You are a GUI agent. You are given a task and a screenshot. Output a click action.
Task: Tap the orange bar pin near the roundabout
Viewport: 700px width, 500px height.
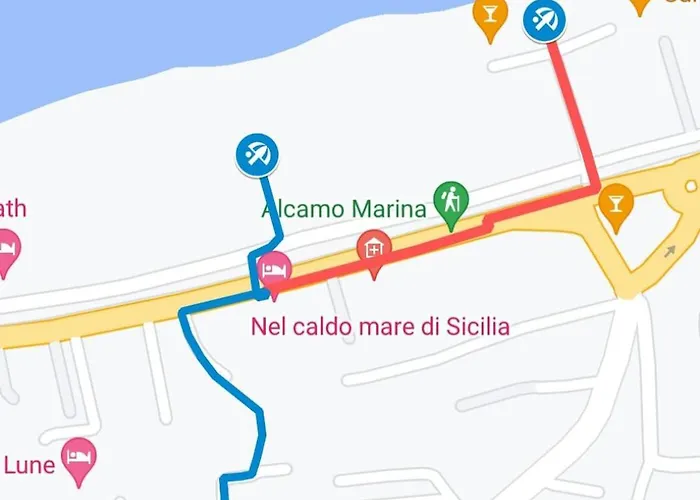click(614, 205)
